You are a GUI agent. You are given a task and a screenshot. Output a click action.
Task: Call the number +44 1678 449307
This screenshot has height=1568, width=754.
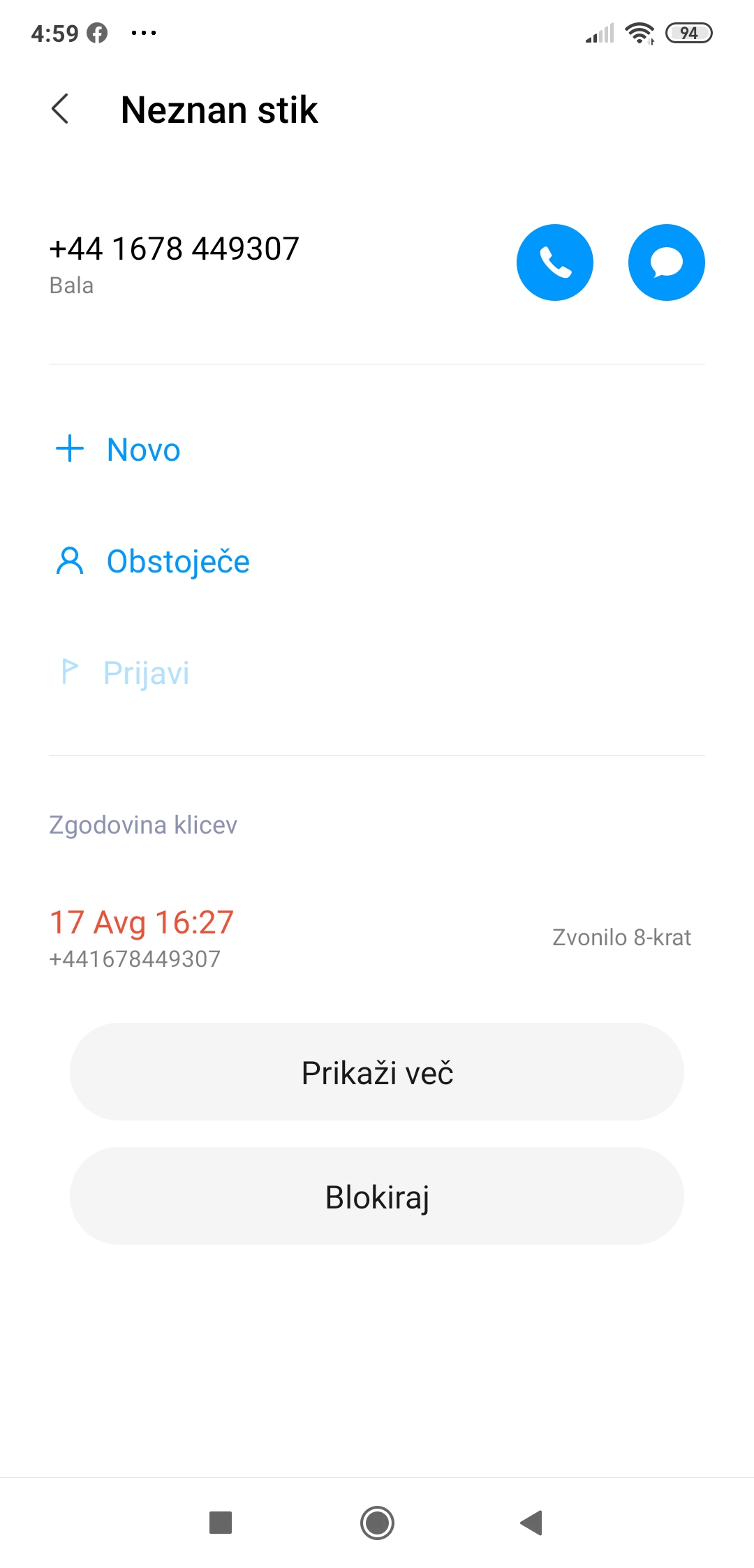(x=555, y=262)
